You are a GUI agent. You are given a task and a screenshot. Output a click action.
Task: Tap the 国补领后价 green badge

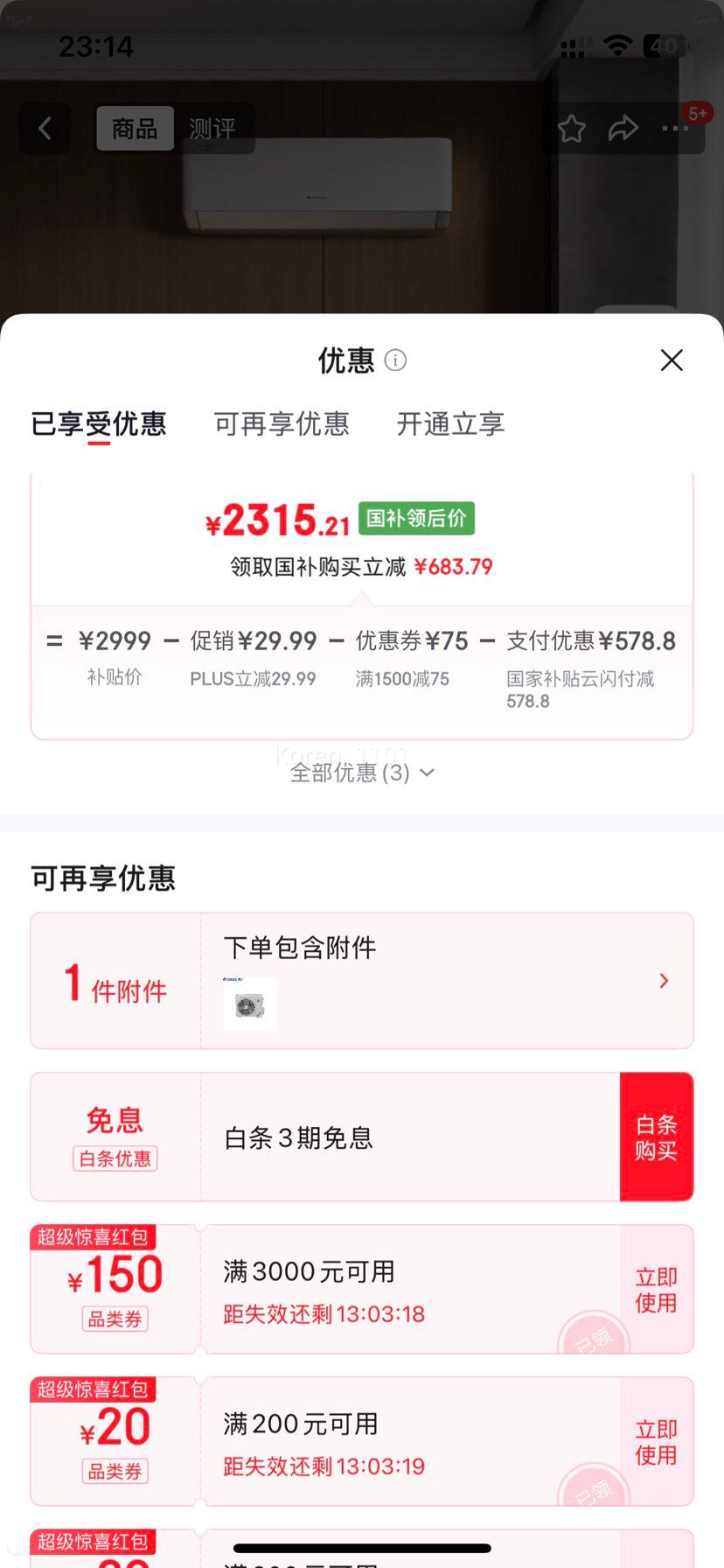[416, 518]
